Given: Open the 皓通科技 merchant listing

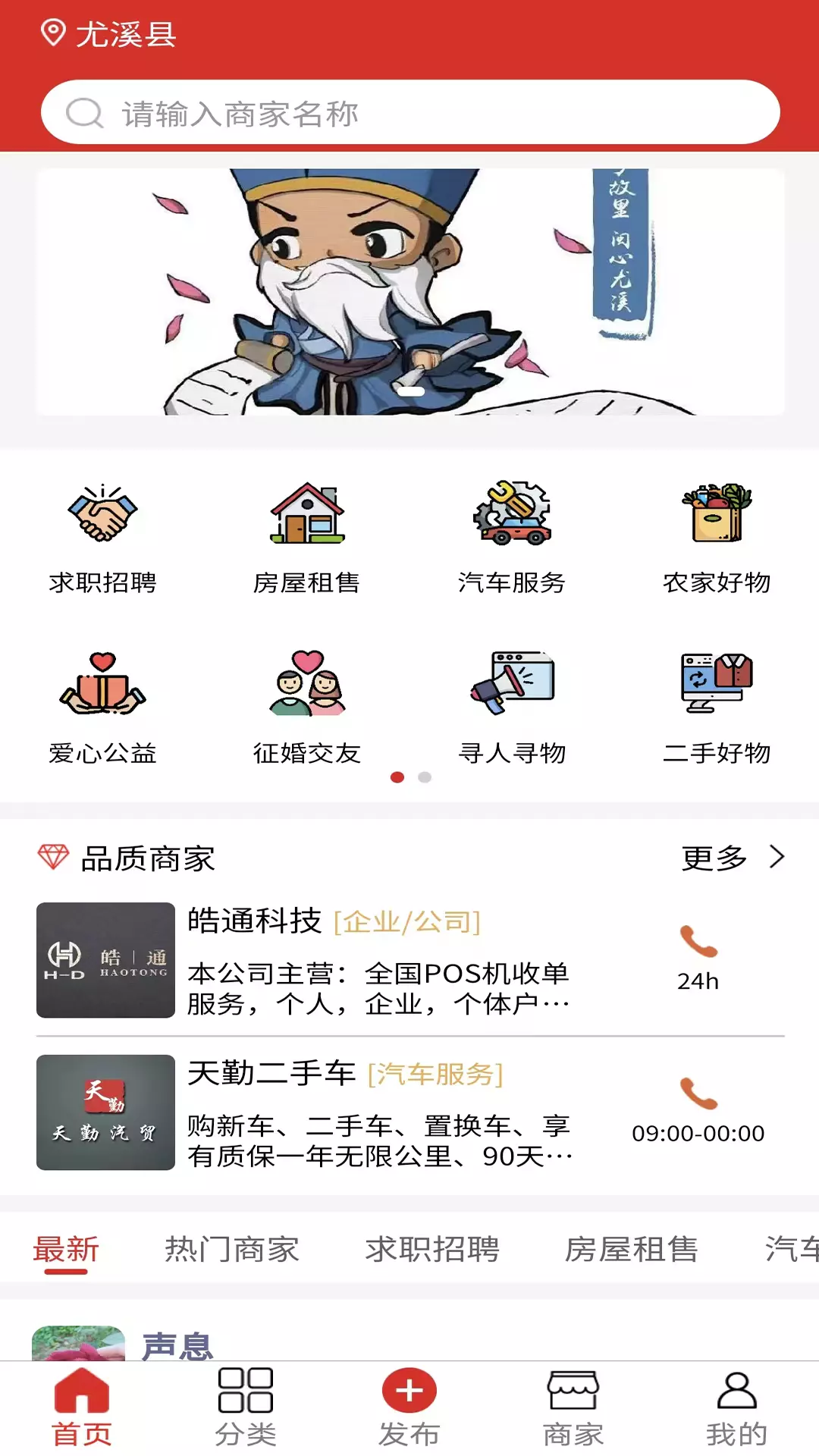Looking at the screenshot, I should 410,960.
